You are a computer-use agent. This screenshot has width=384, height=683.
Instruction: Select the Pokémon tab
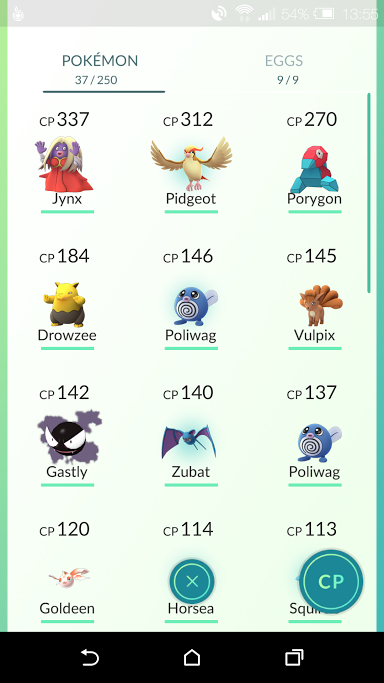click(x=100, y=68)
